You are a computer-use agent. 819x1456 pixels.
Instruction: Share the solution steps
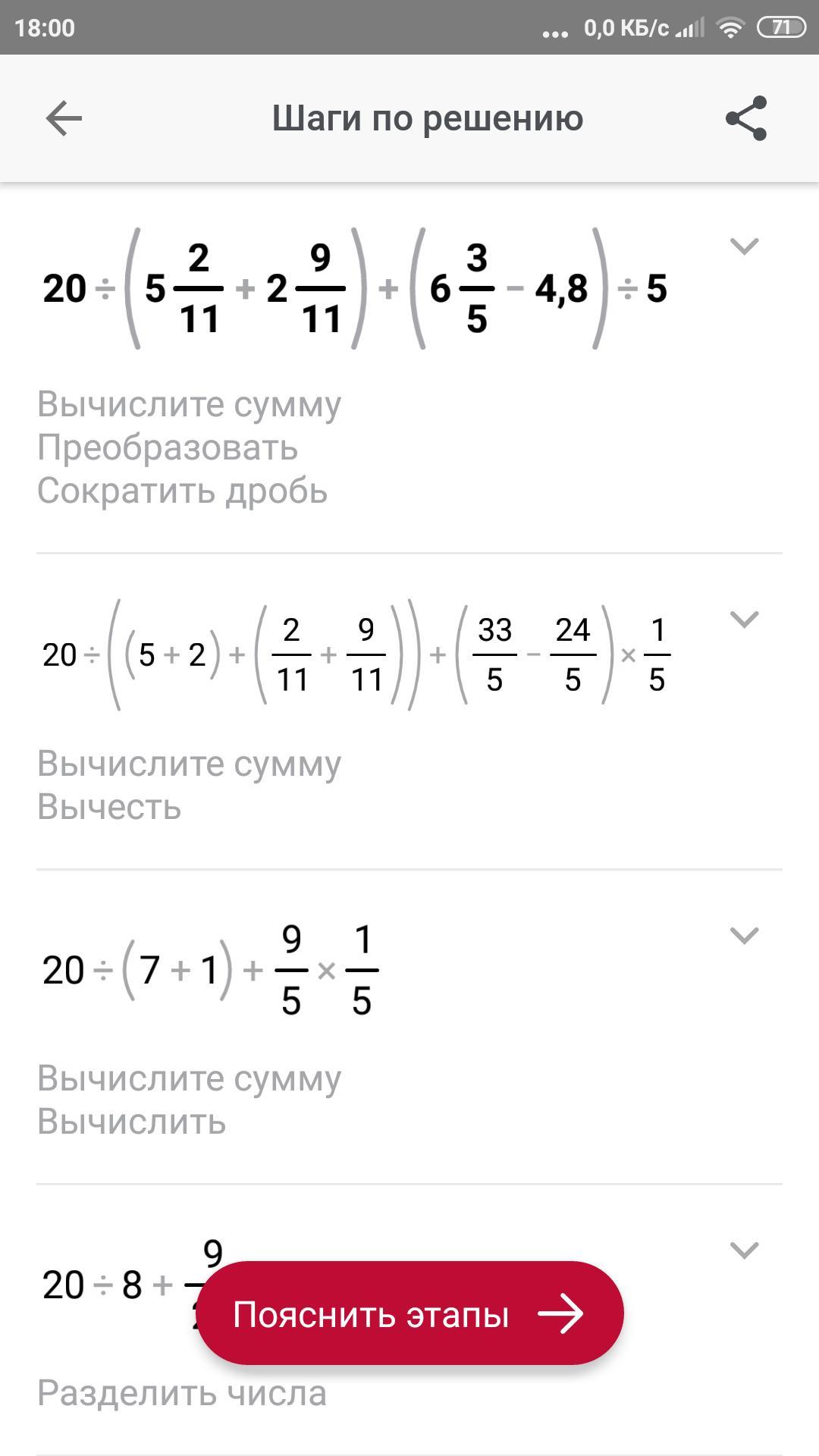746,118
